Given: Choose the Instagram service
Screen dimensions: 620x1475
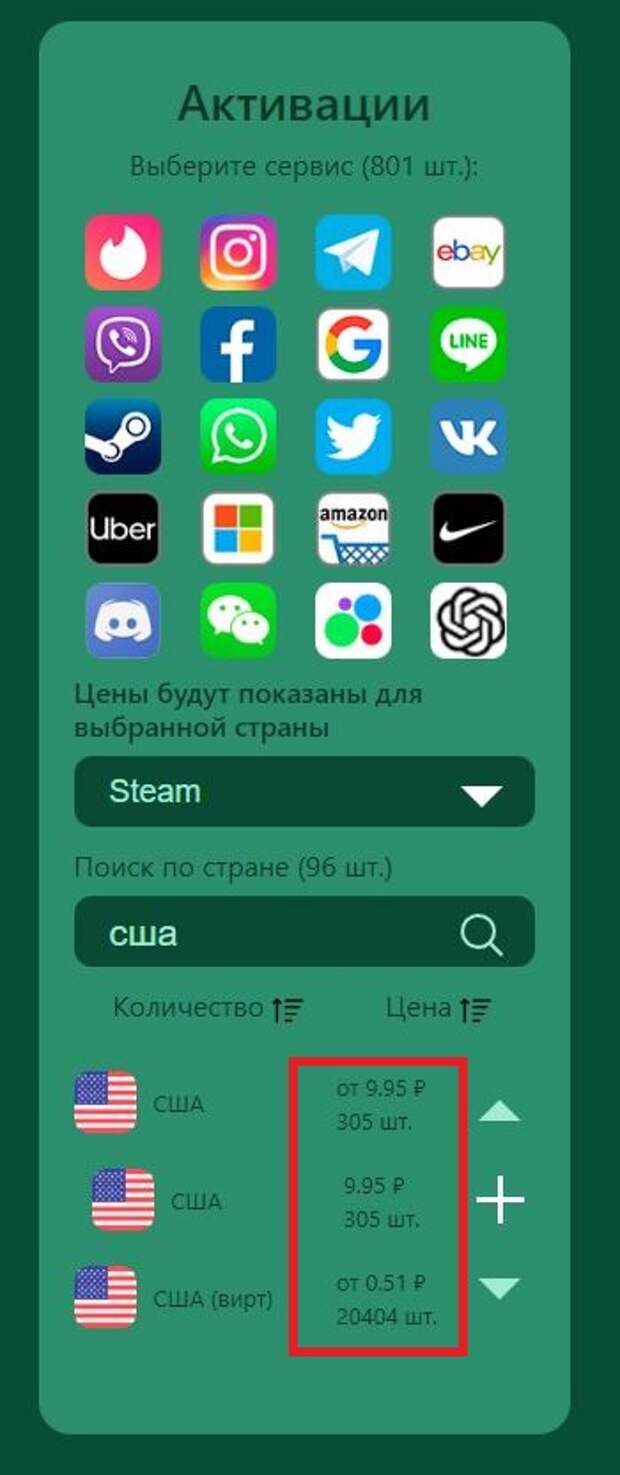Looking at the screenshot, I should 238,252.
